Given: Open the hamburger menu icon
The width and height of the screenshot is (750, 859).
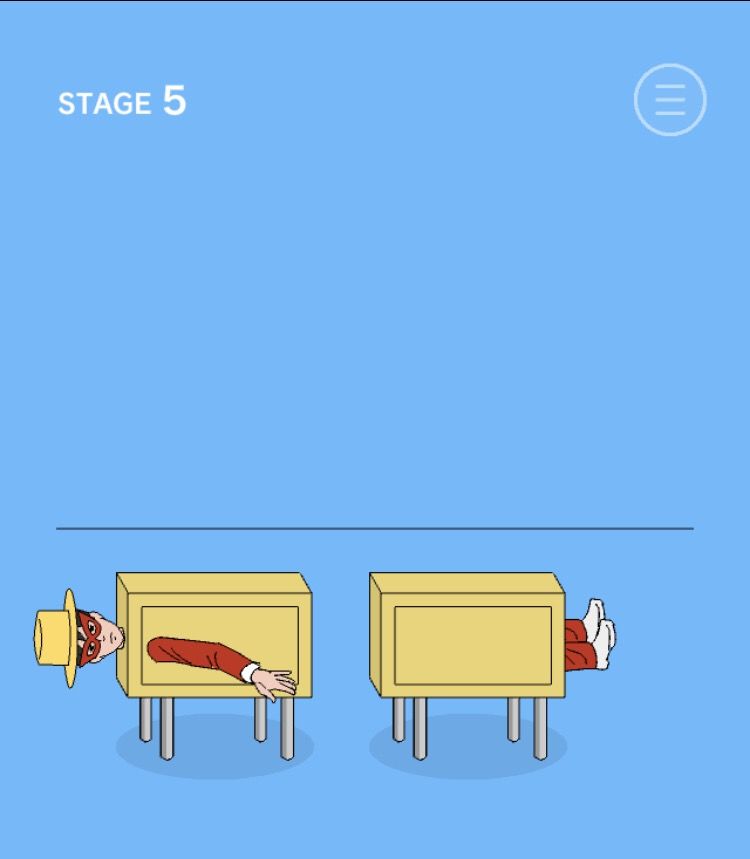Looking at the screenshot, I should [669, 98].
